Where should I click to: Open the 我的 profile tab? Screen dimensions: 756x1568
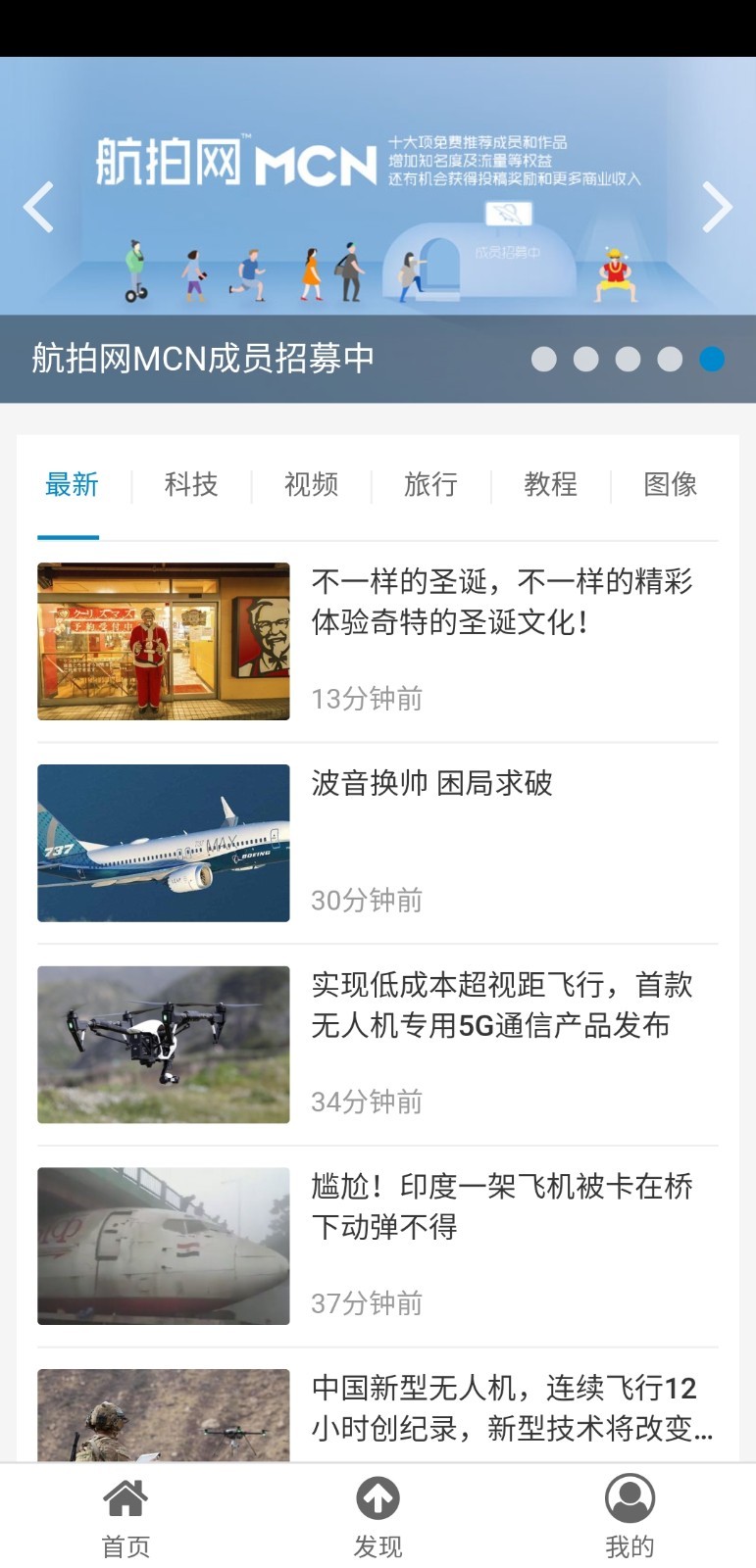click(x=630, y=1517)
